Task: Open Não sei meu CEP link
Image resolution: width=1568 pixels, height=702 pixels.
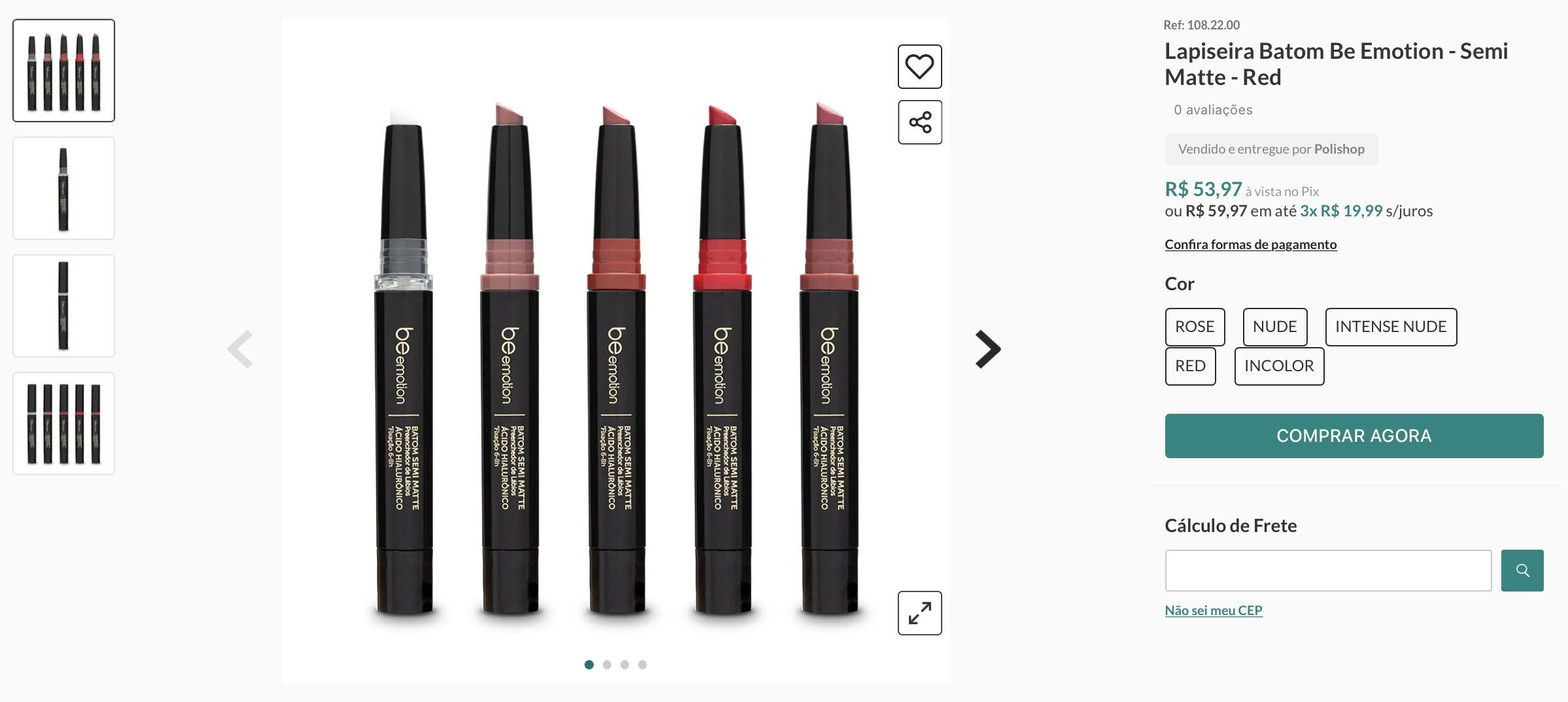Action: click(1213, 610)
